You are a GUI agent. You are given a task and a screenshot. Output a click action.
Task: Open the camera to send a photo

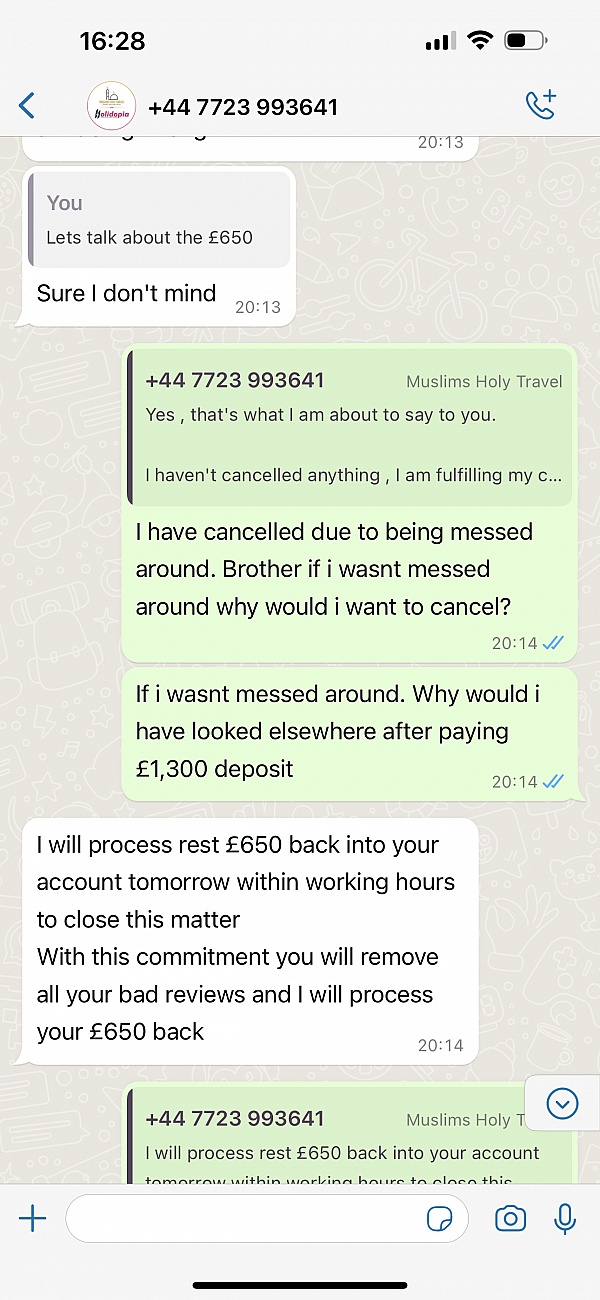point(511,1218)
